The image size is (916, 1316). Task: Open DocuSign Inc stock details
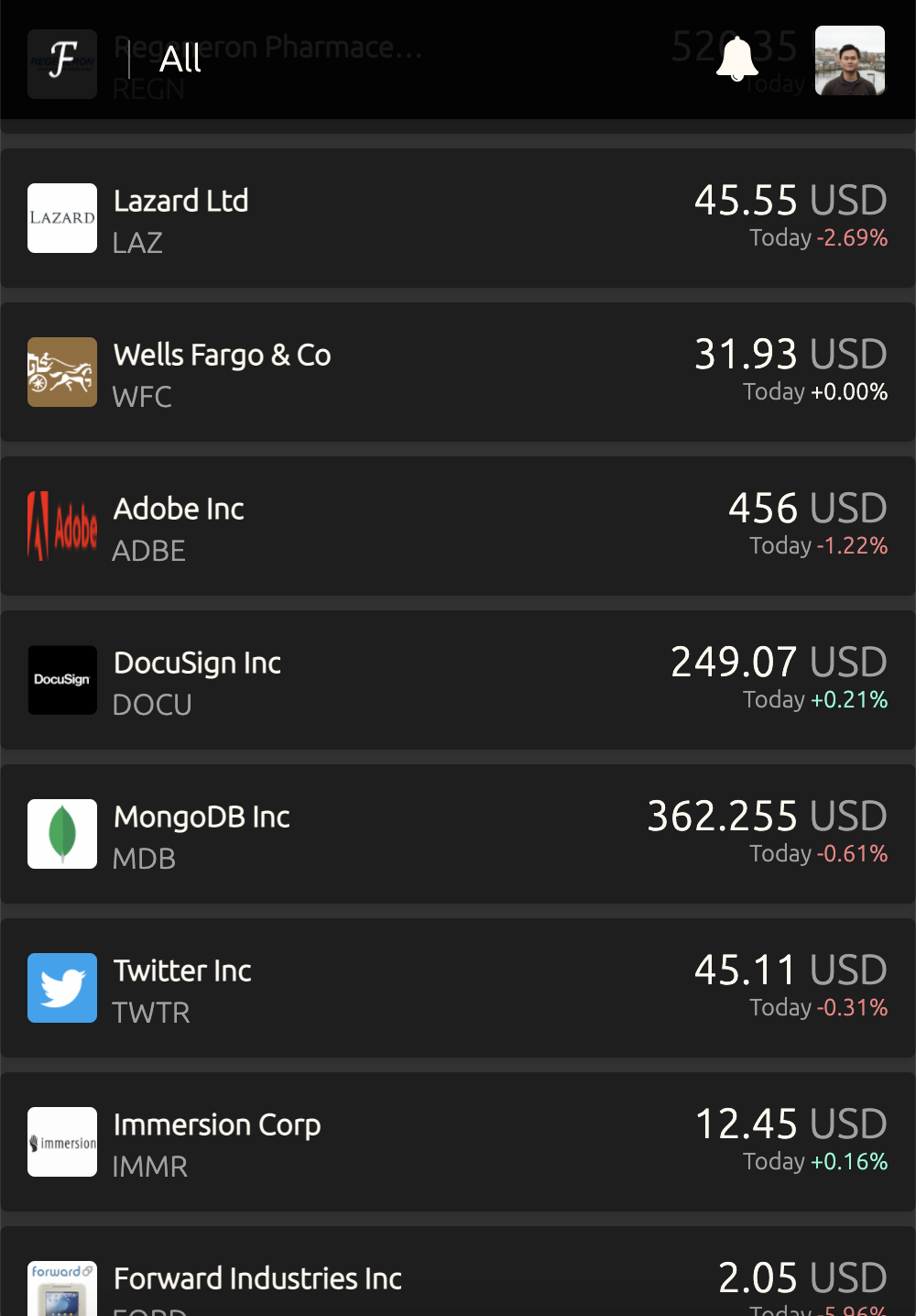[458, 681]
